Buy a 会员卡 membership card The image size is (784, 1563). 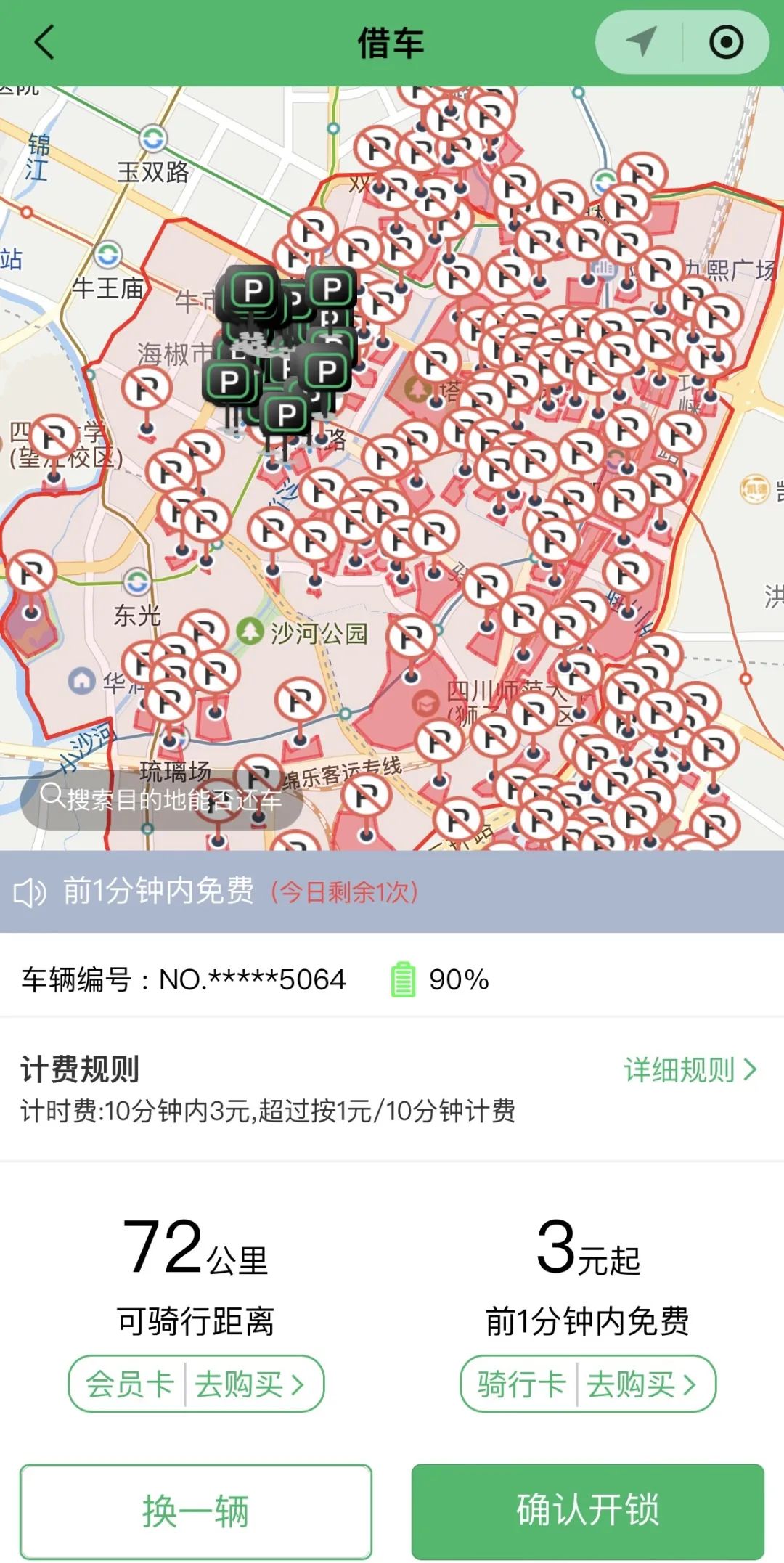[196, 1384]
